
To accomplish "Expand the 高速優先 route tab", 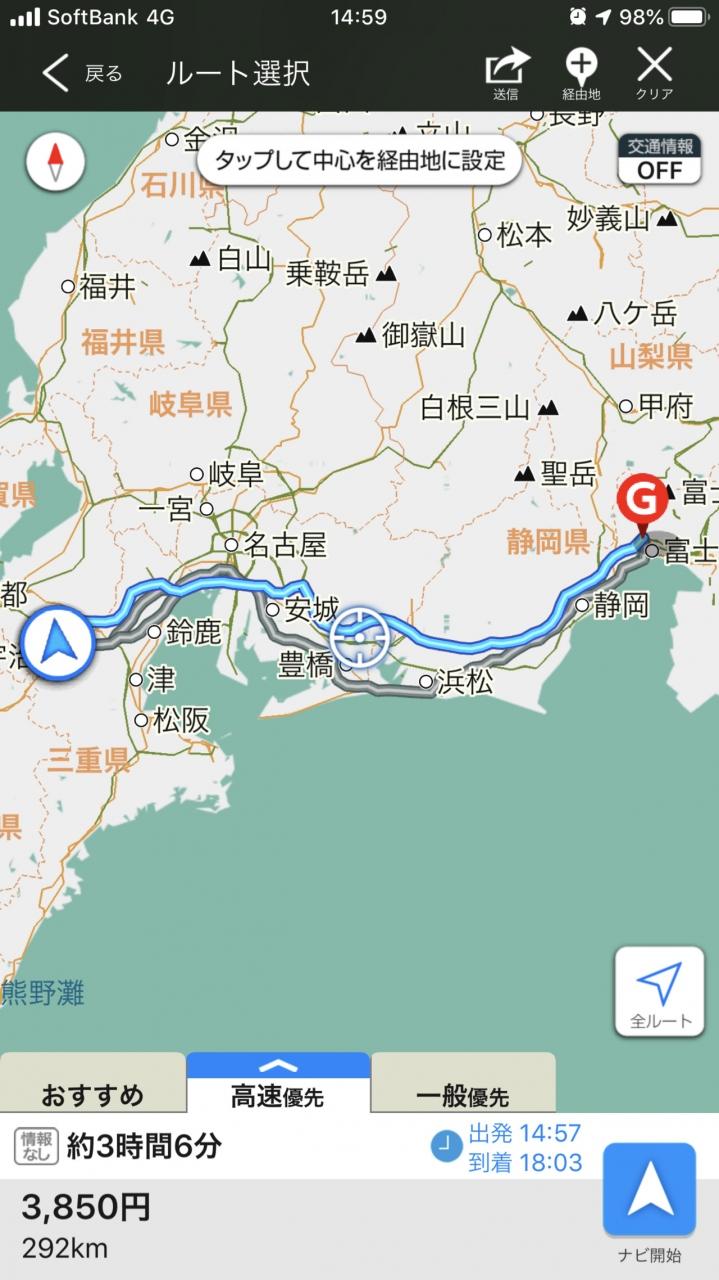I will click(278, 1086).
